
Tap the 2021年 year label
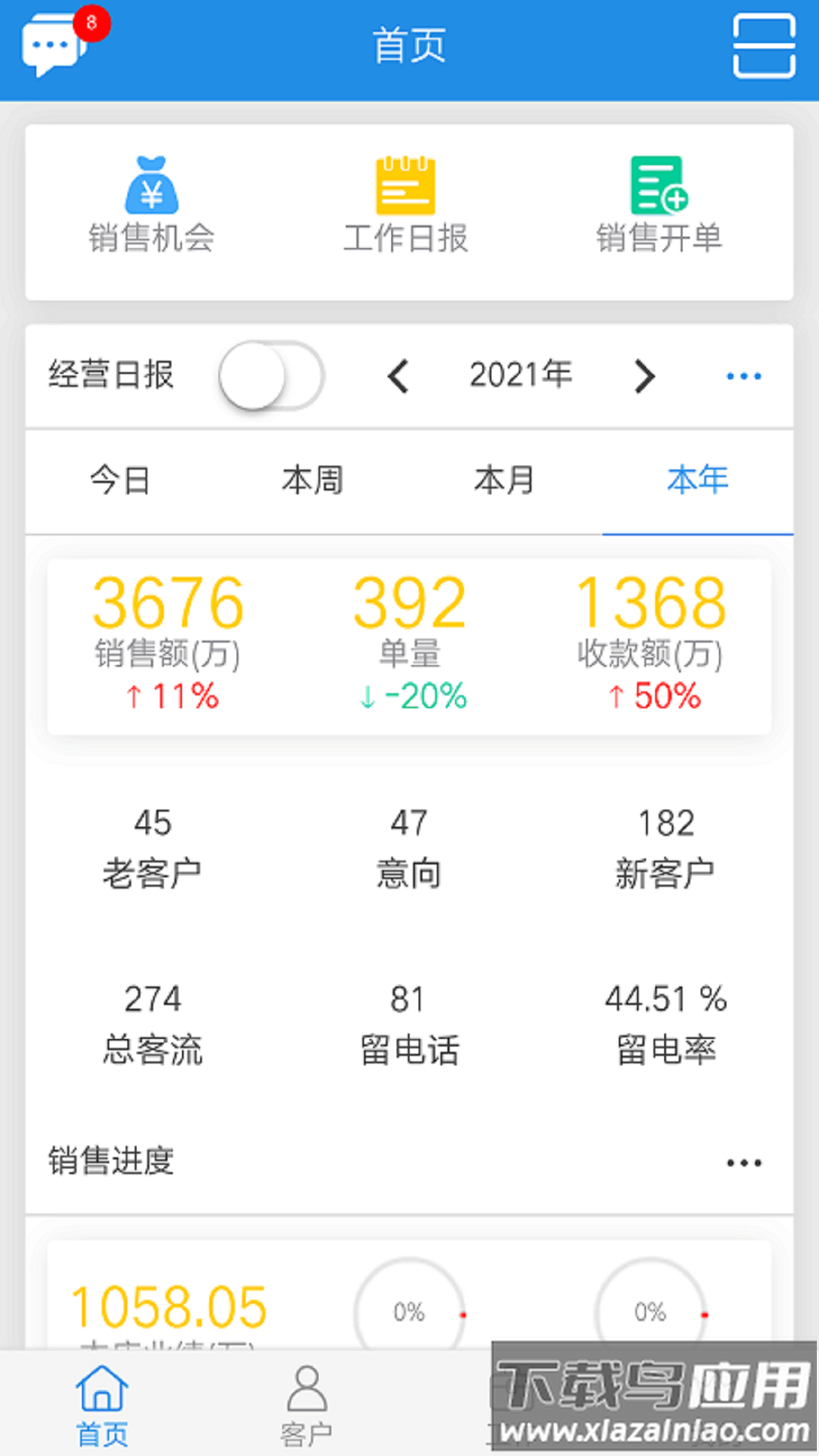[x=522, y=375]
